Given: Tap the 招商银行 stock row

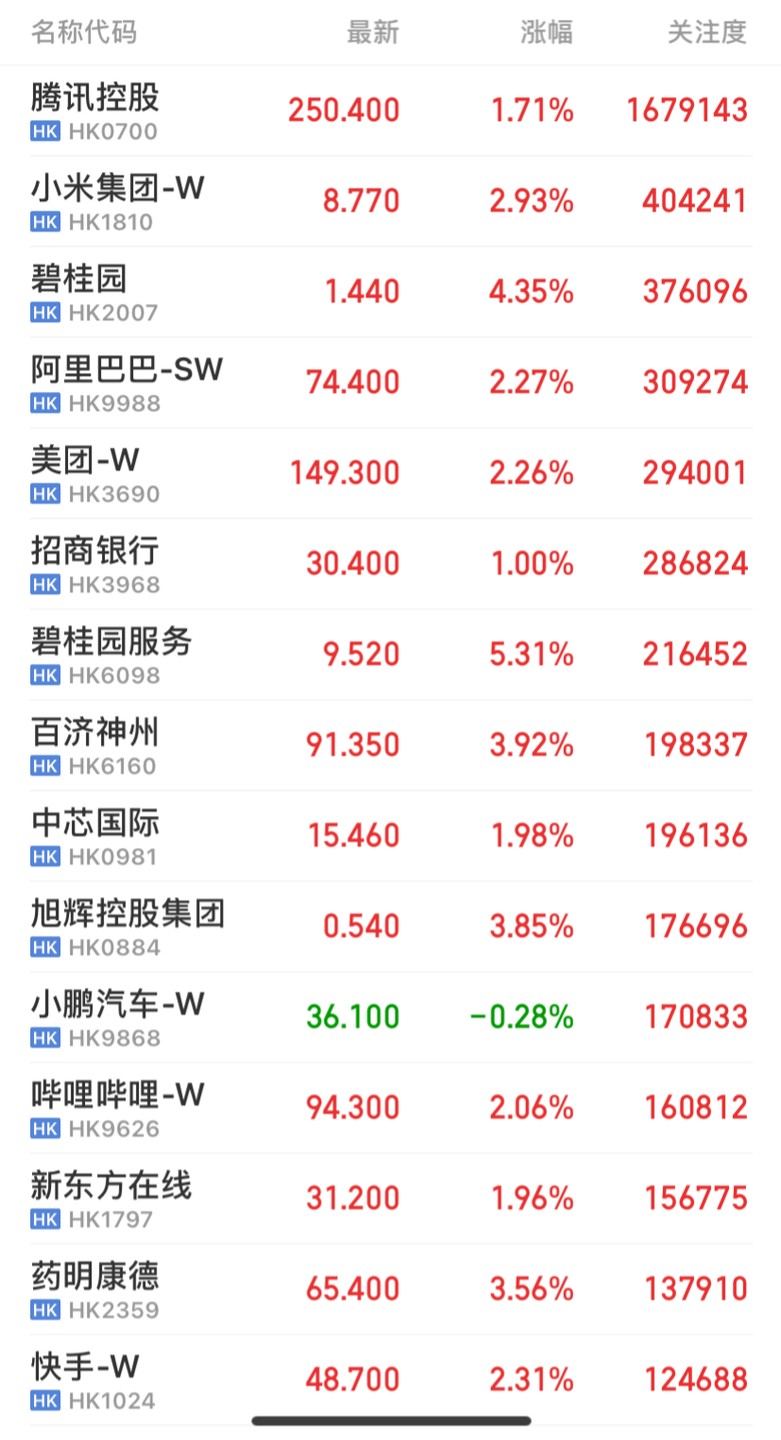Looking at the screenshot, I should [390, 565].
